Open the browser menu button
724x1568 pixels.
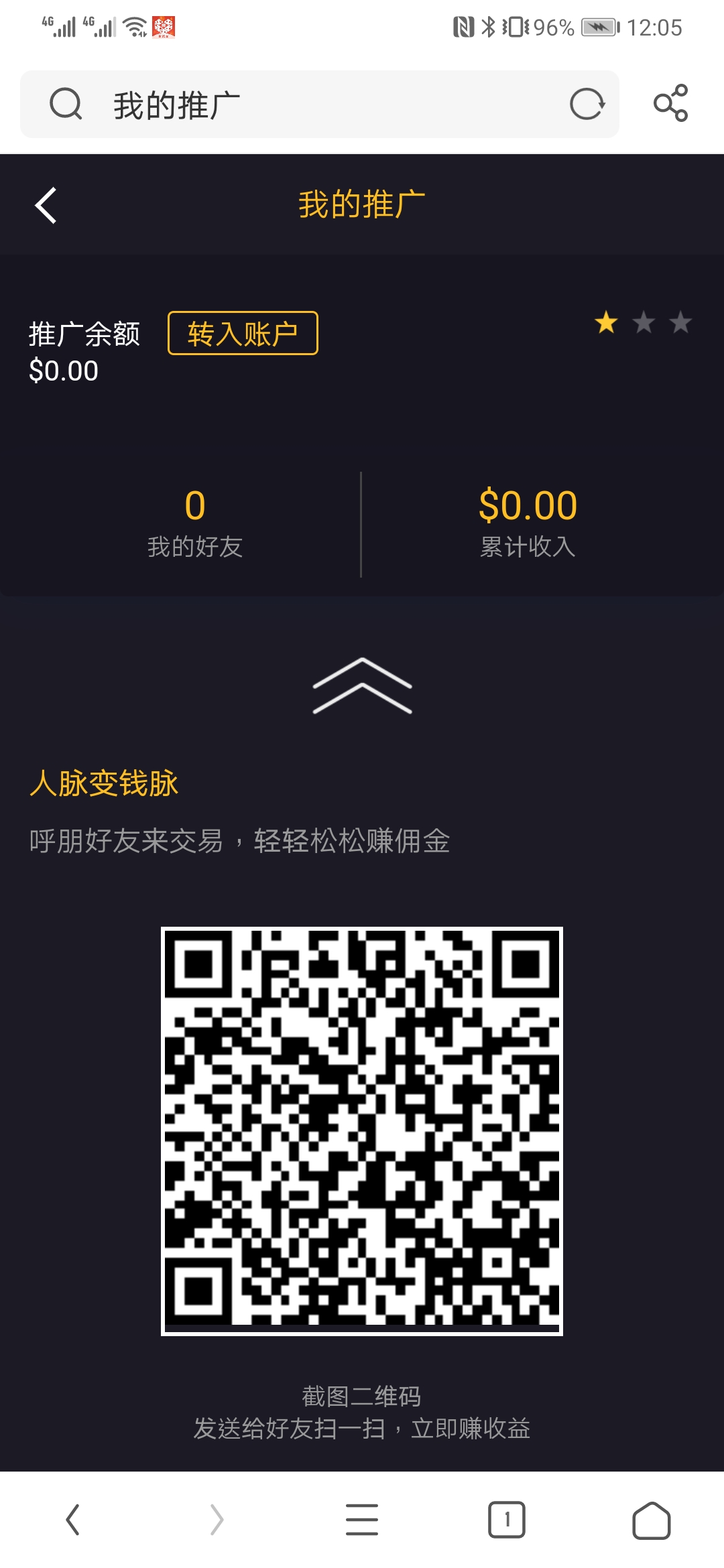click(x=362, y=1519)
